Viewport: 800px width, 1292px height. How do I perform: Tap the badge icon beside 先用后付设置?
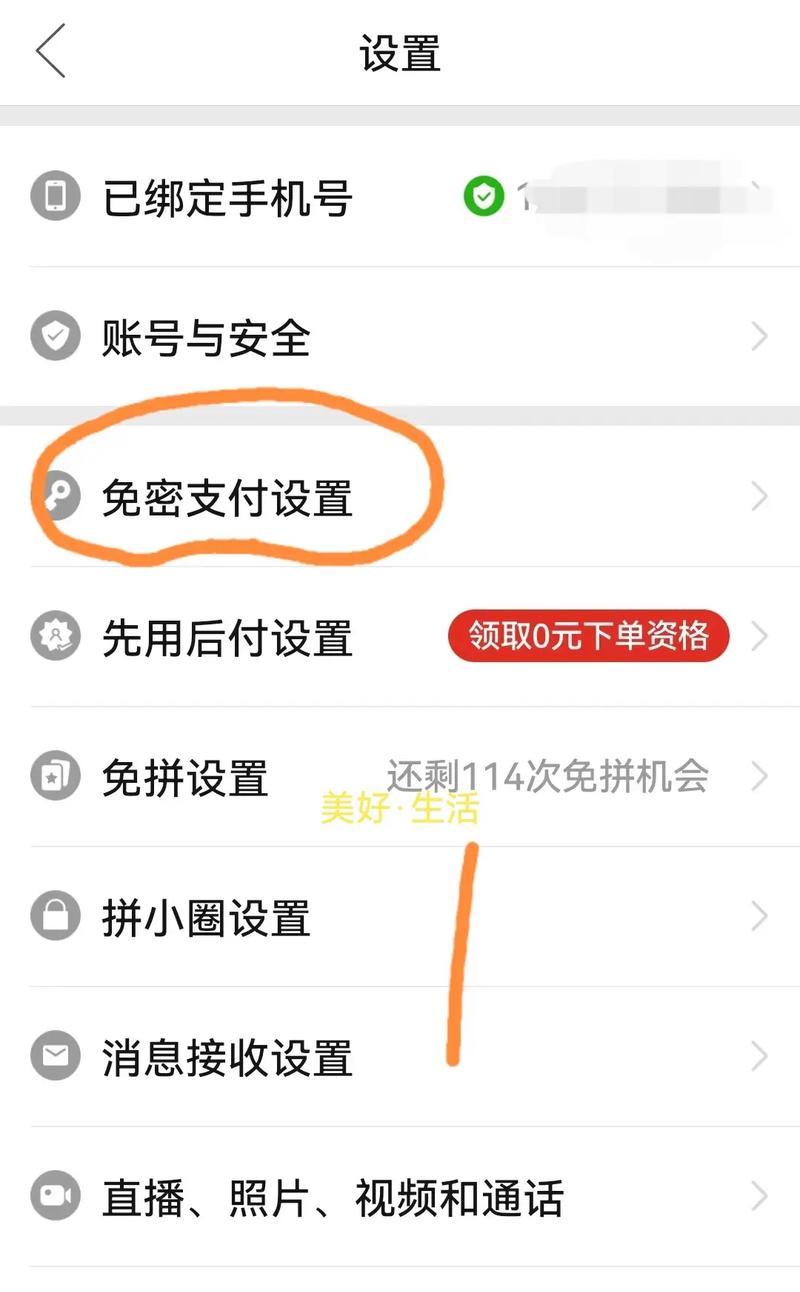(x=55, y=636)
